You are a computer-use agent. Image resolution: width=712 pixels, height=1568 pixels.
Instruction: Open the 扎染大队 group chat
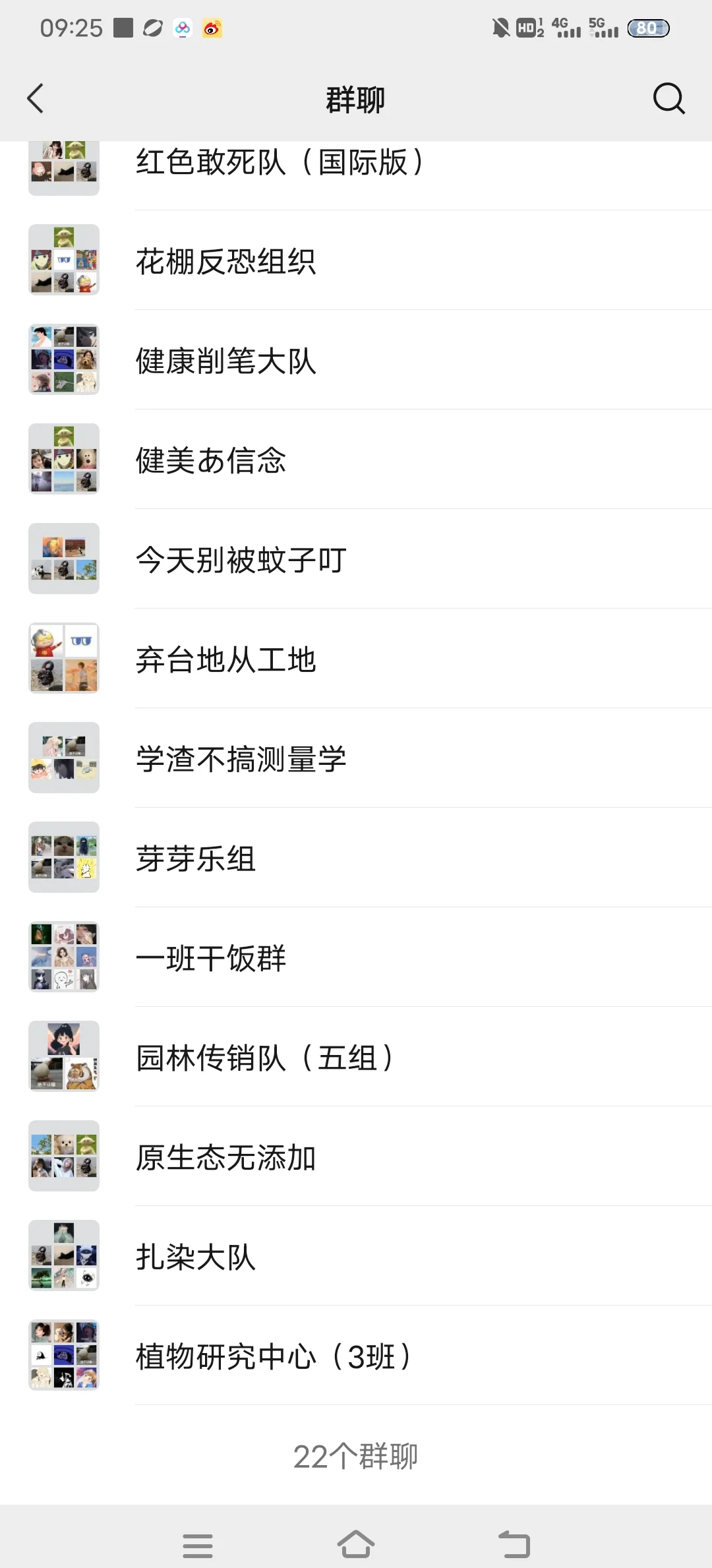coord(196,1257)
